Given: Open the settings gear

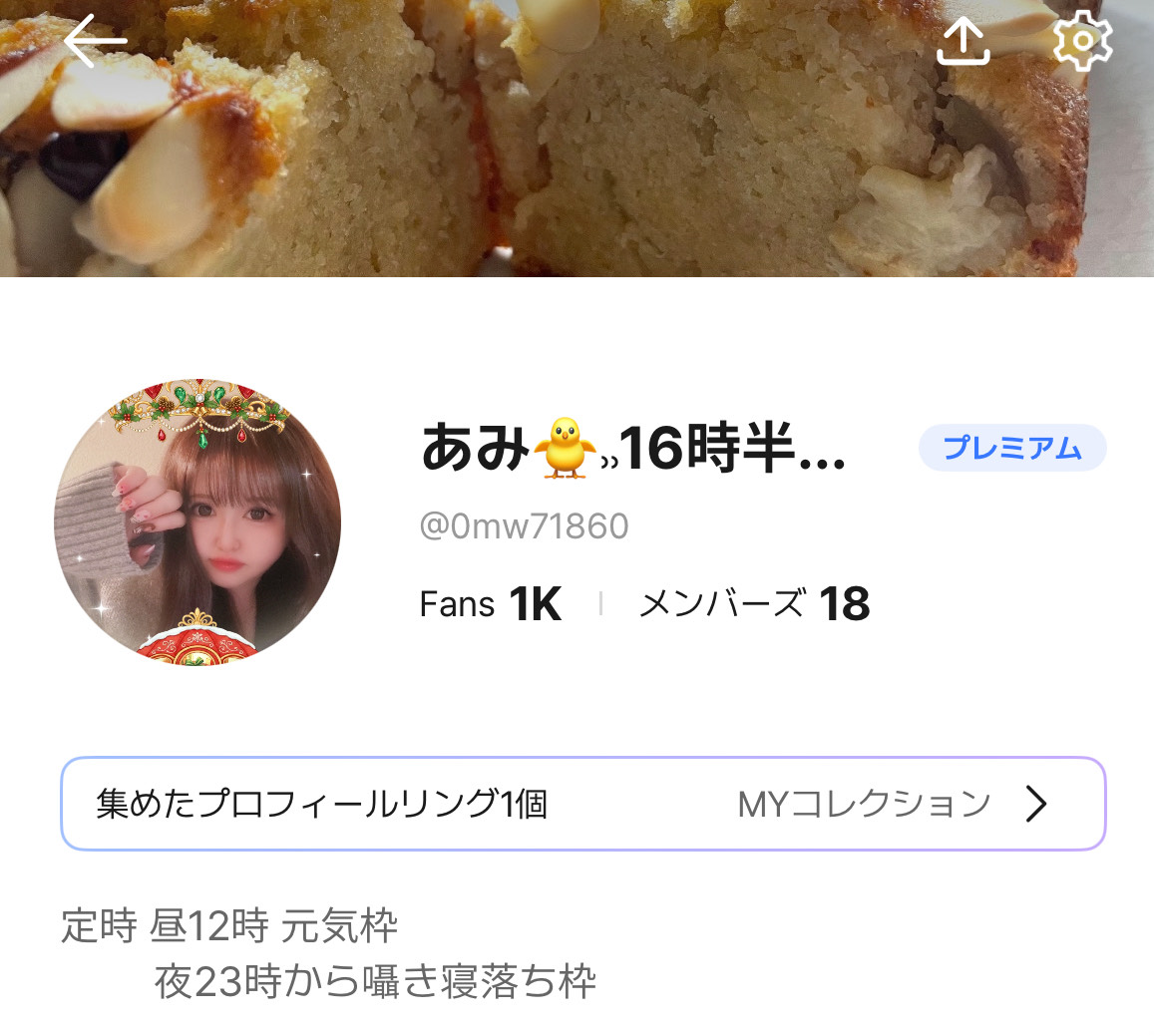Looking at the screenshot, I should [1082, 42].
